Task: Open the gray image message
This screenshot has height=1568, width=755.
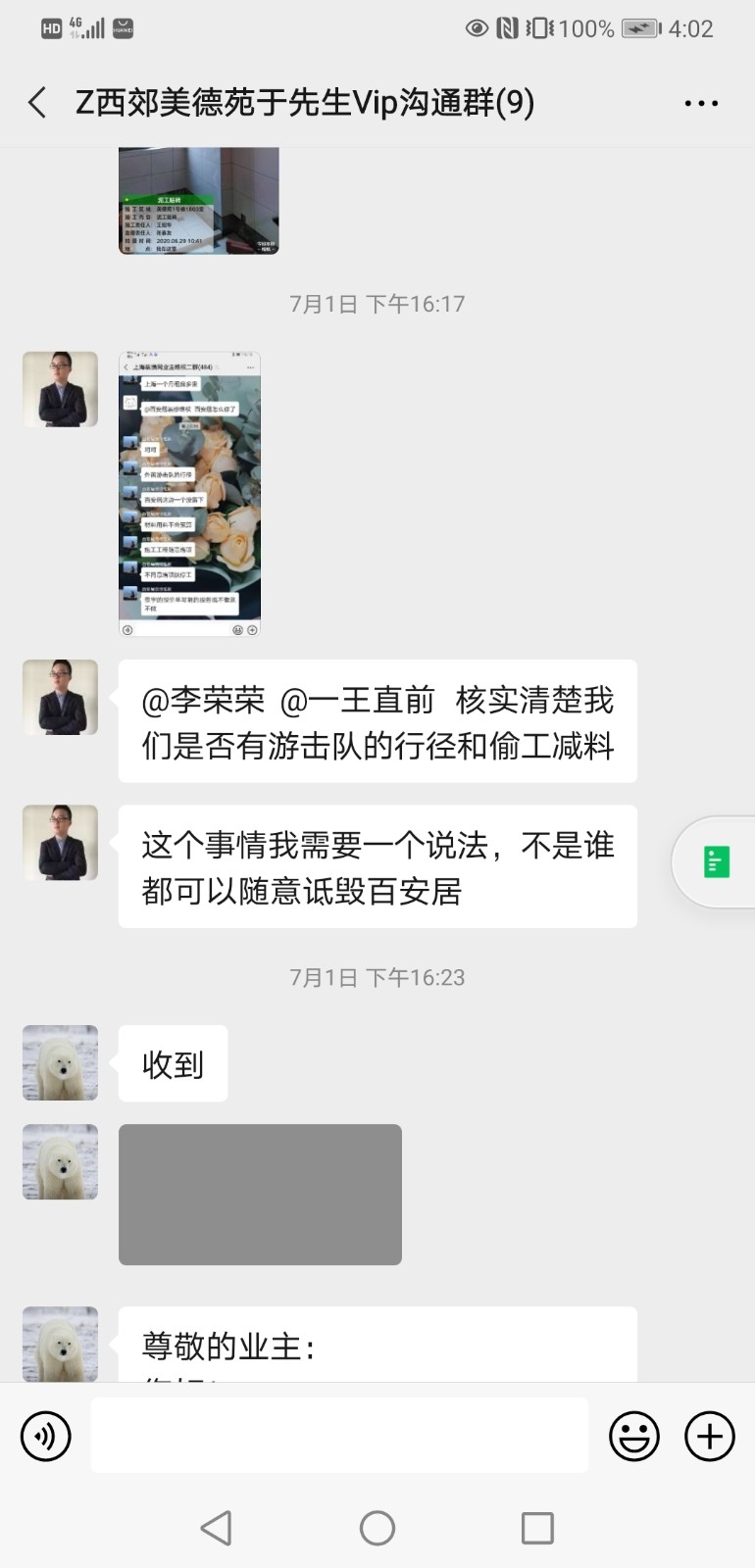Action: [x=260, y=1194]
